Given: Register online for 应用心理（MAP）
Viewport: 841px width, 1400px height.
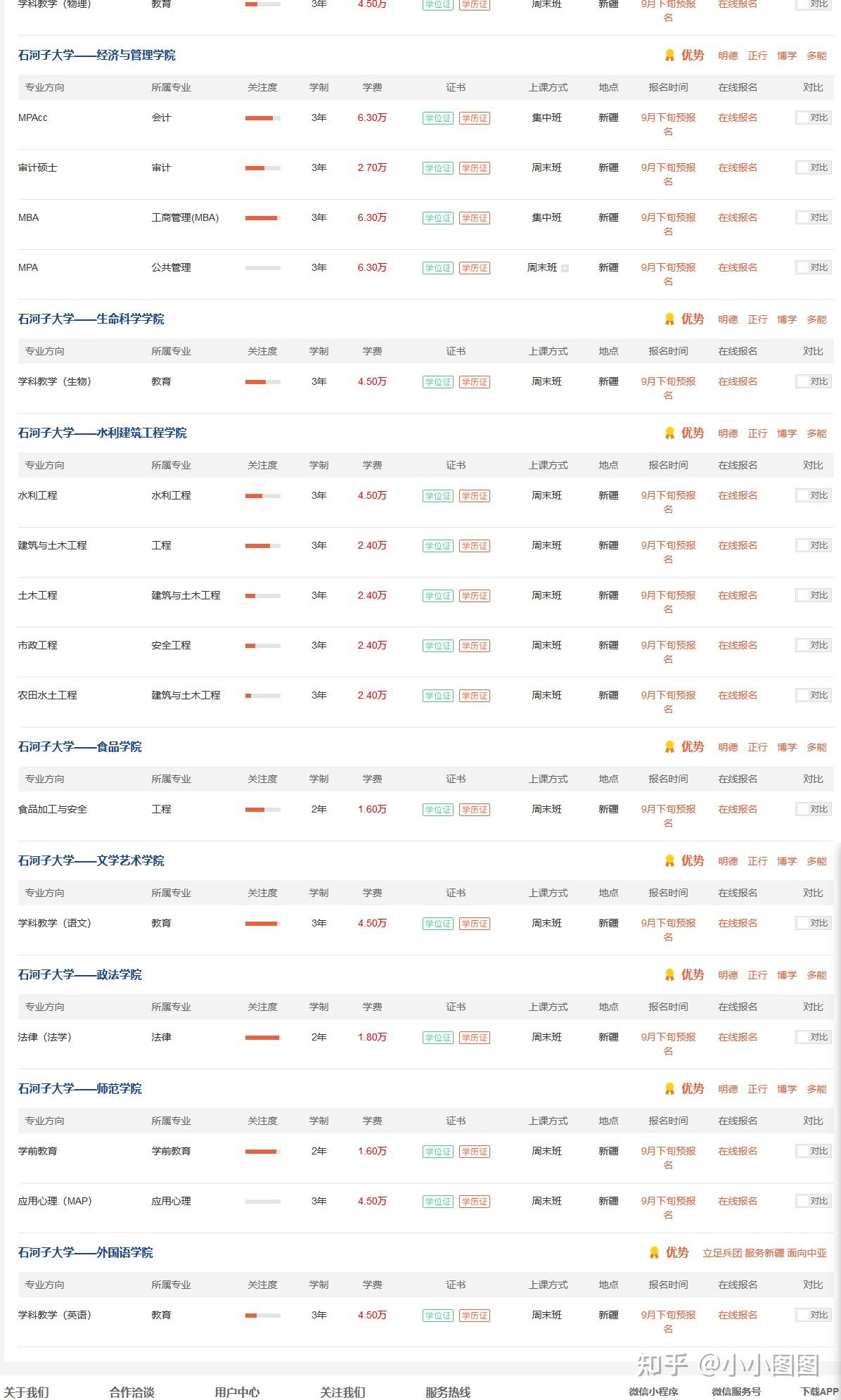Looking at the screenshot, I should pos(737,1201).
